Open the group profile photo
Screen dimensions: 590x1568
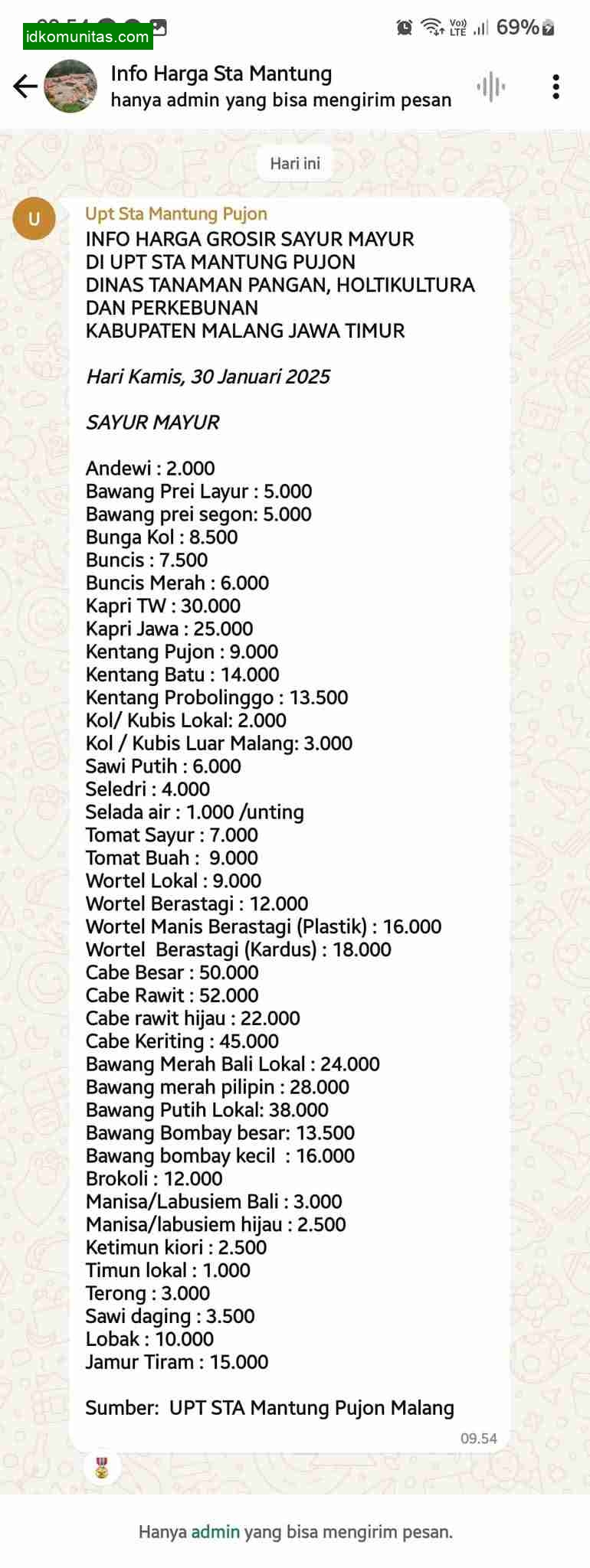point(70,87)
